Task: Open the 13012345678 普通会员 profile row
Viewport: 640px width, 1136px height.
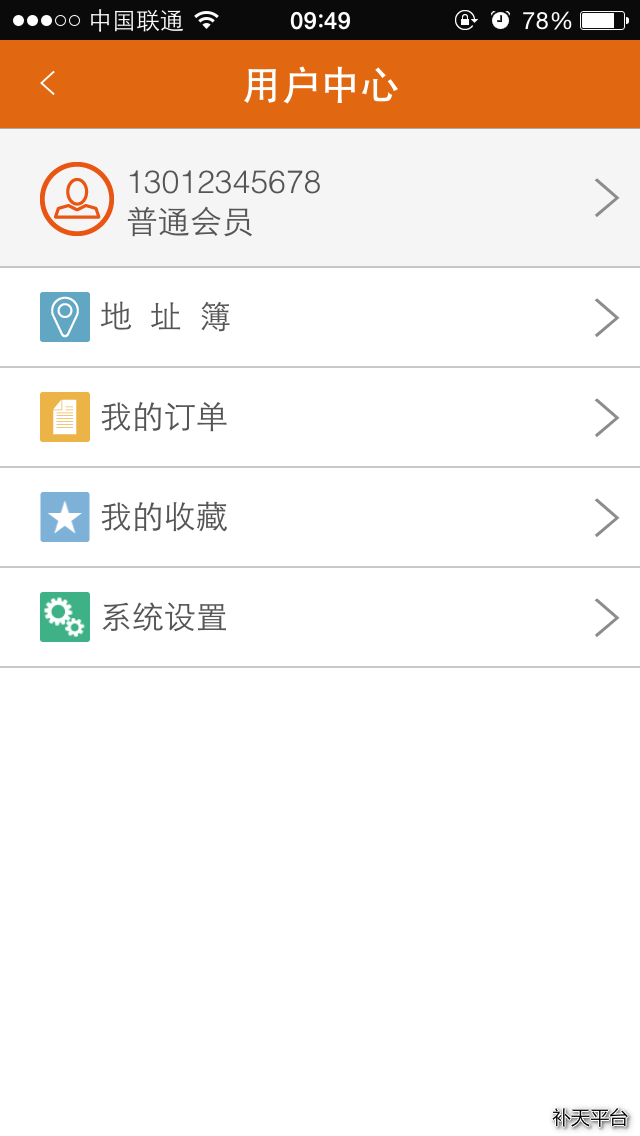Action: tap(320, 198)
